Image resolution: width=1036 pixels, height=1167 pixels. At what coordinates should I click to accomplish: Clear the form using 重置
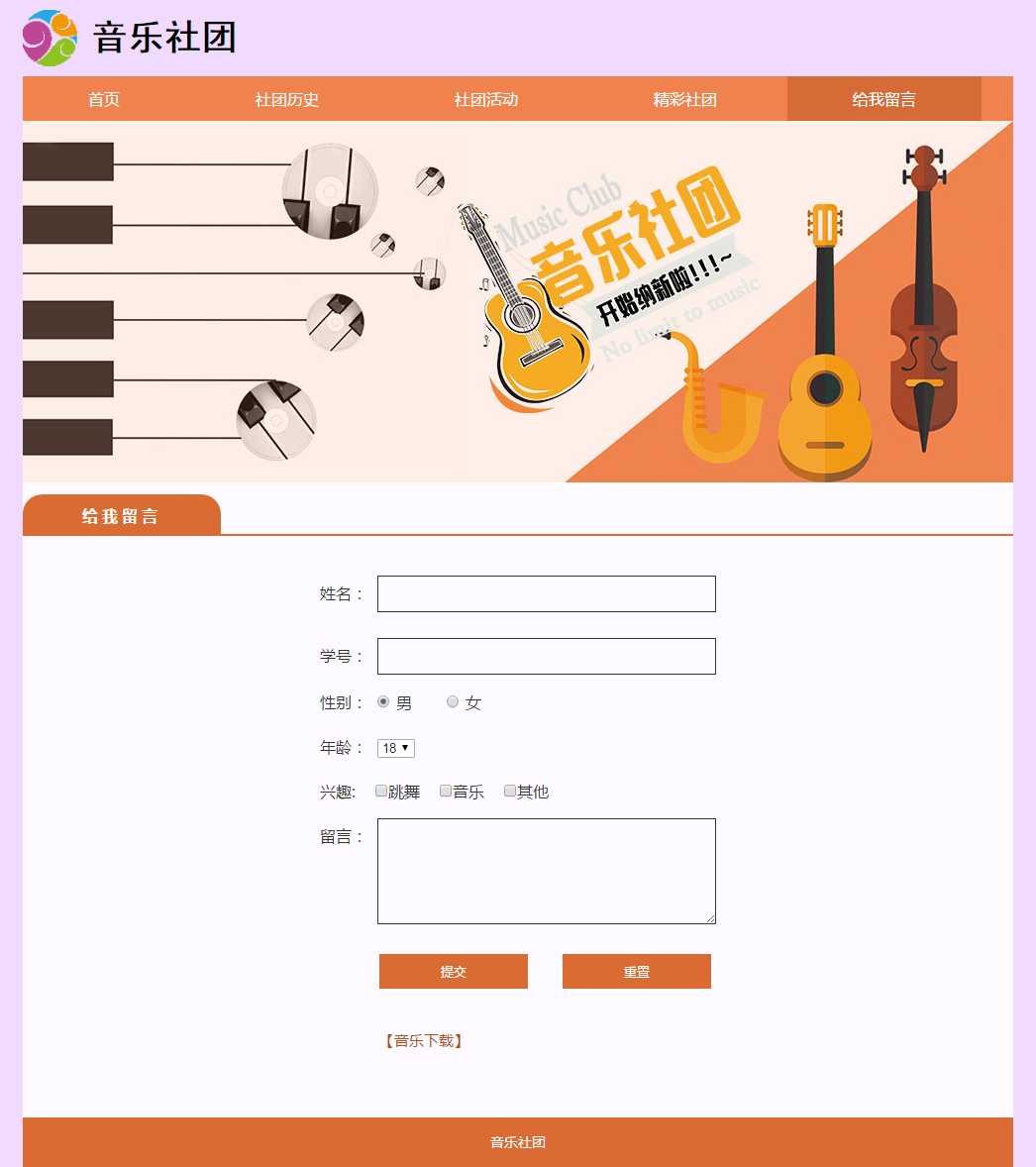(x=636, y=971)
